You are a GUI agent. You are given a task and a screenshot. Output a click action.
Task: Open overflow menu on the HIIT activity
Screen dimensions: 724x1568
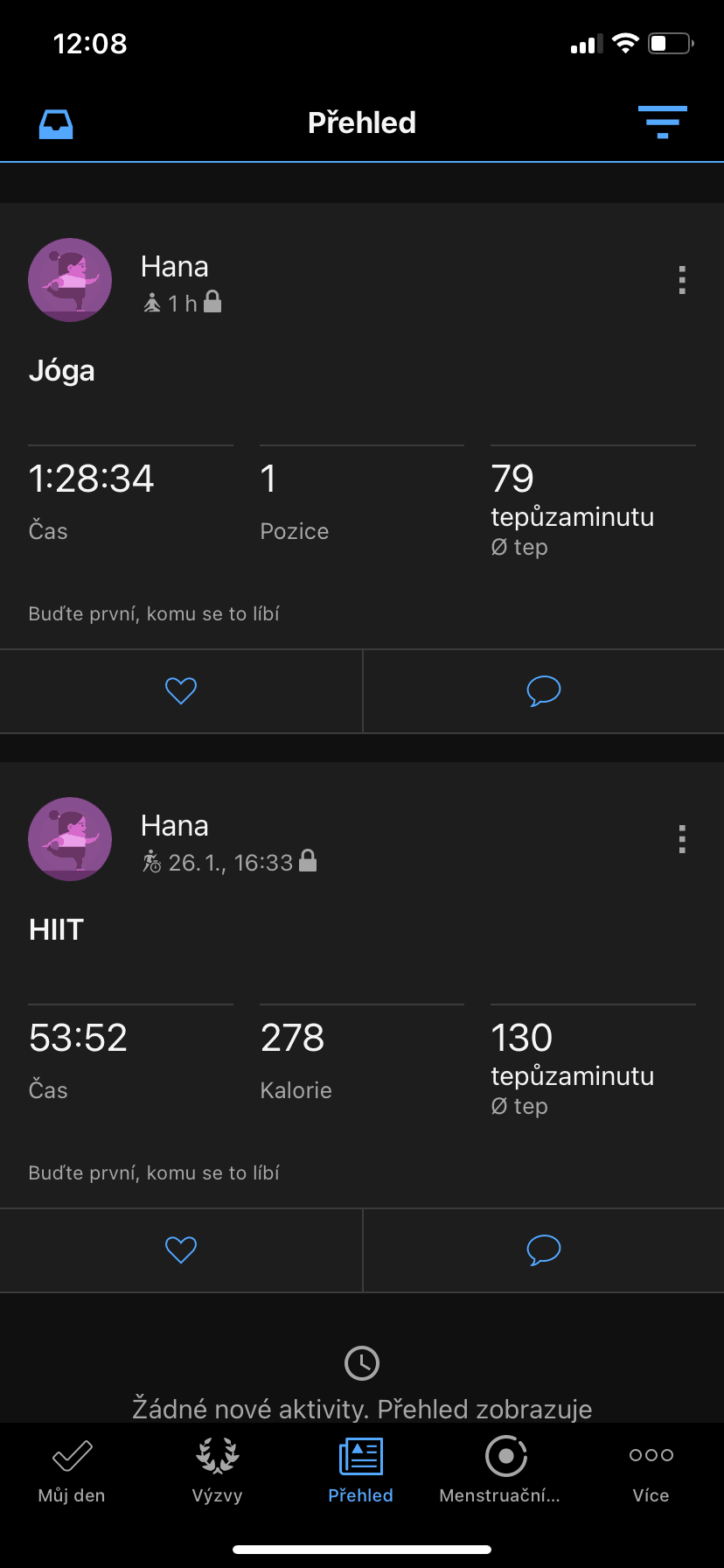pos(682,839)
